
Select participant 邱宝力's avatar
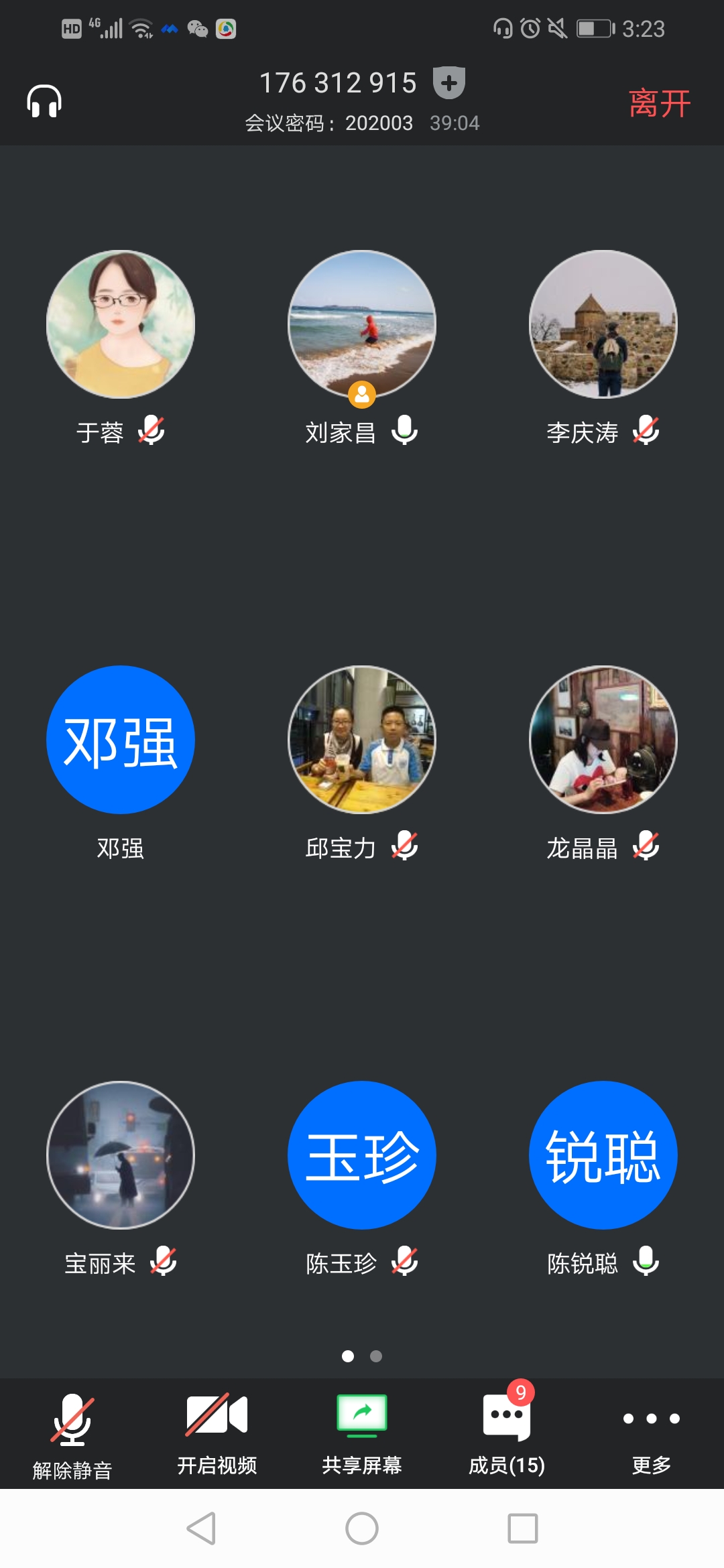(362, 740)
